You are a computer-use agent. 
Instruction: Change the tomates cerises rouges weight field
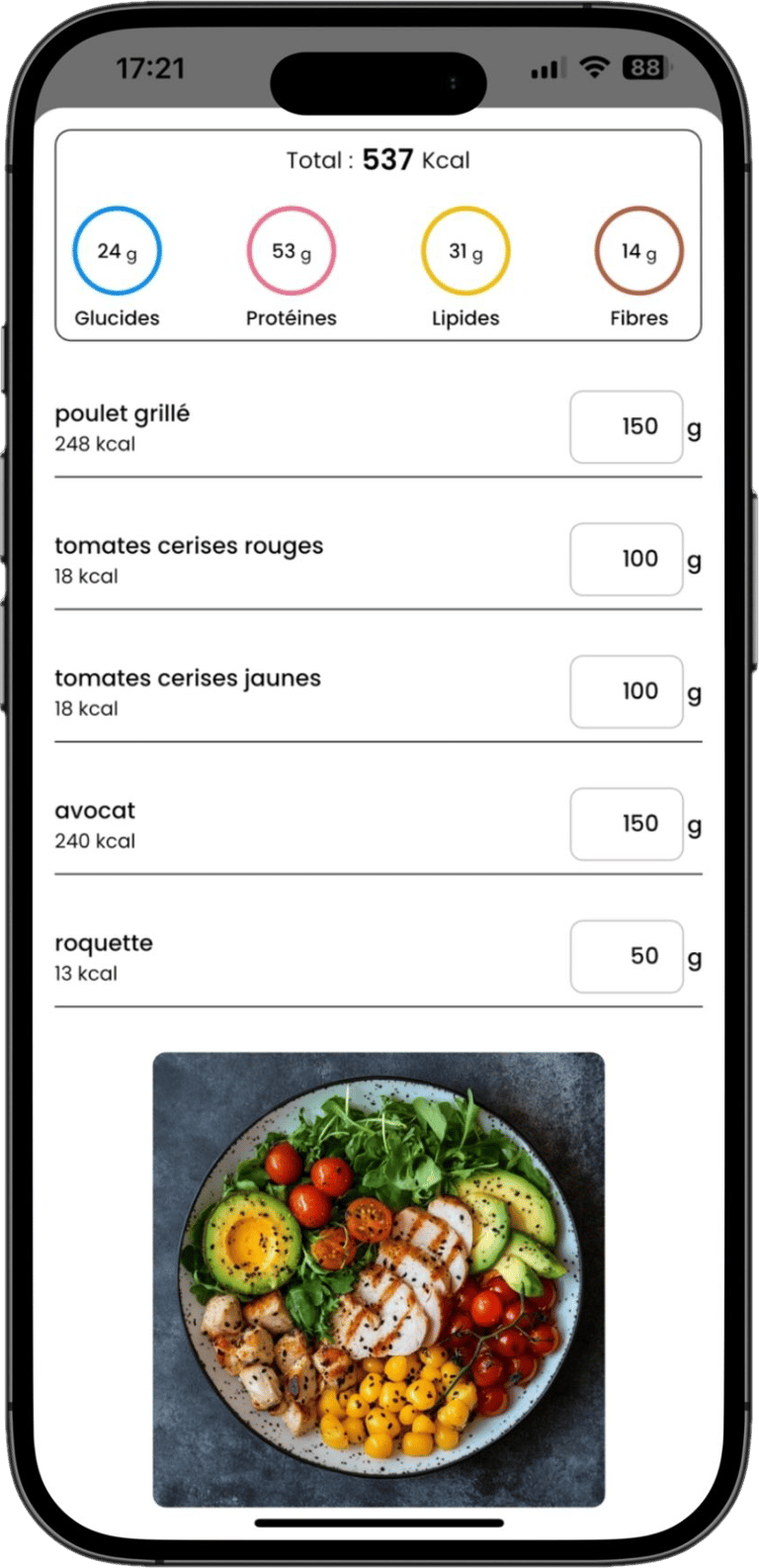coord(626,560)
